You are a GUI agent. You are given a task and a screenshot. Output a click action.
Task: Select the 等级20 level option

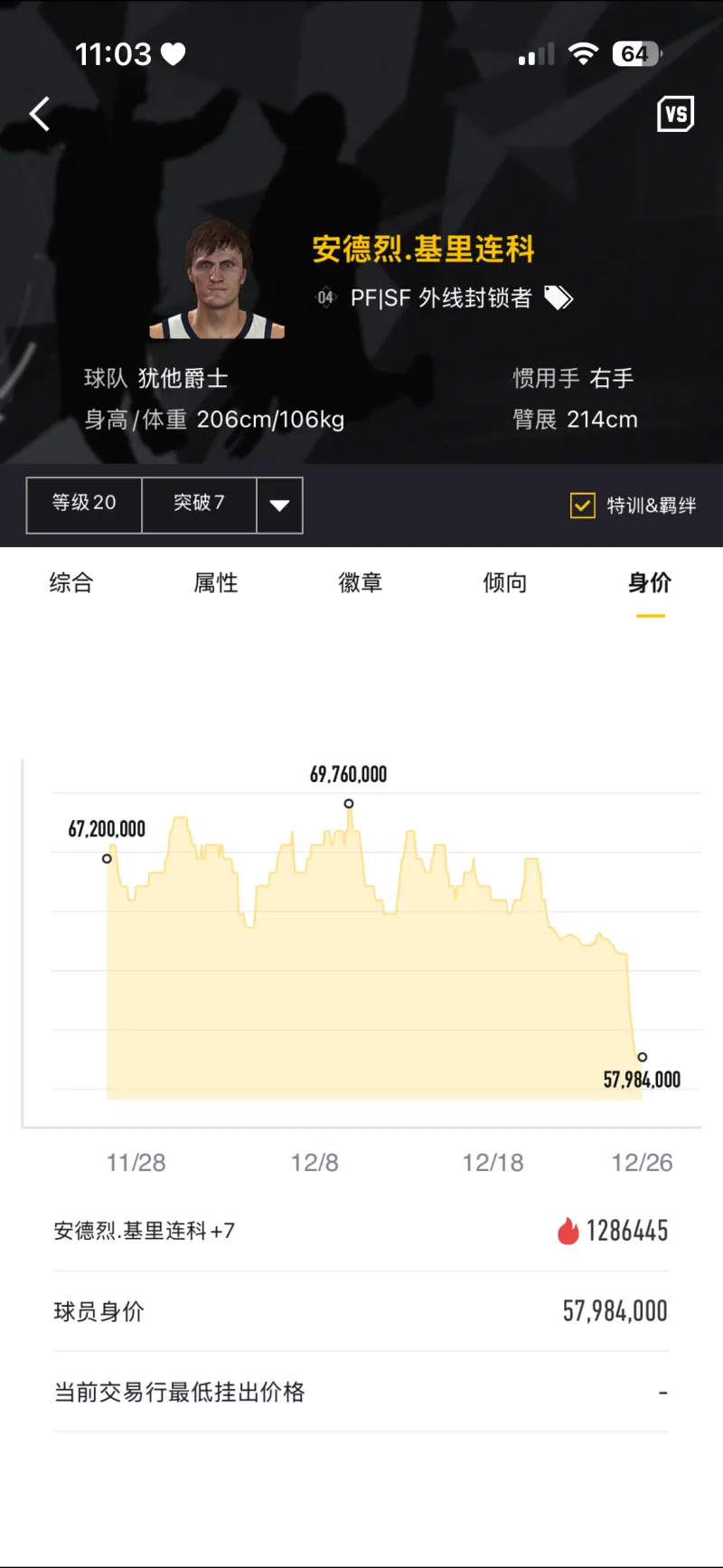(x=84, y=504)
